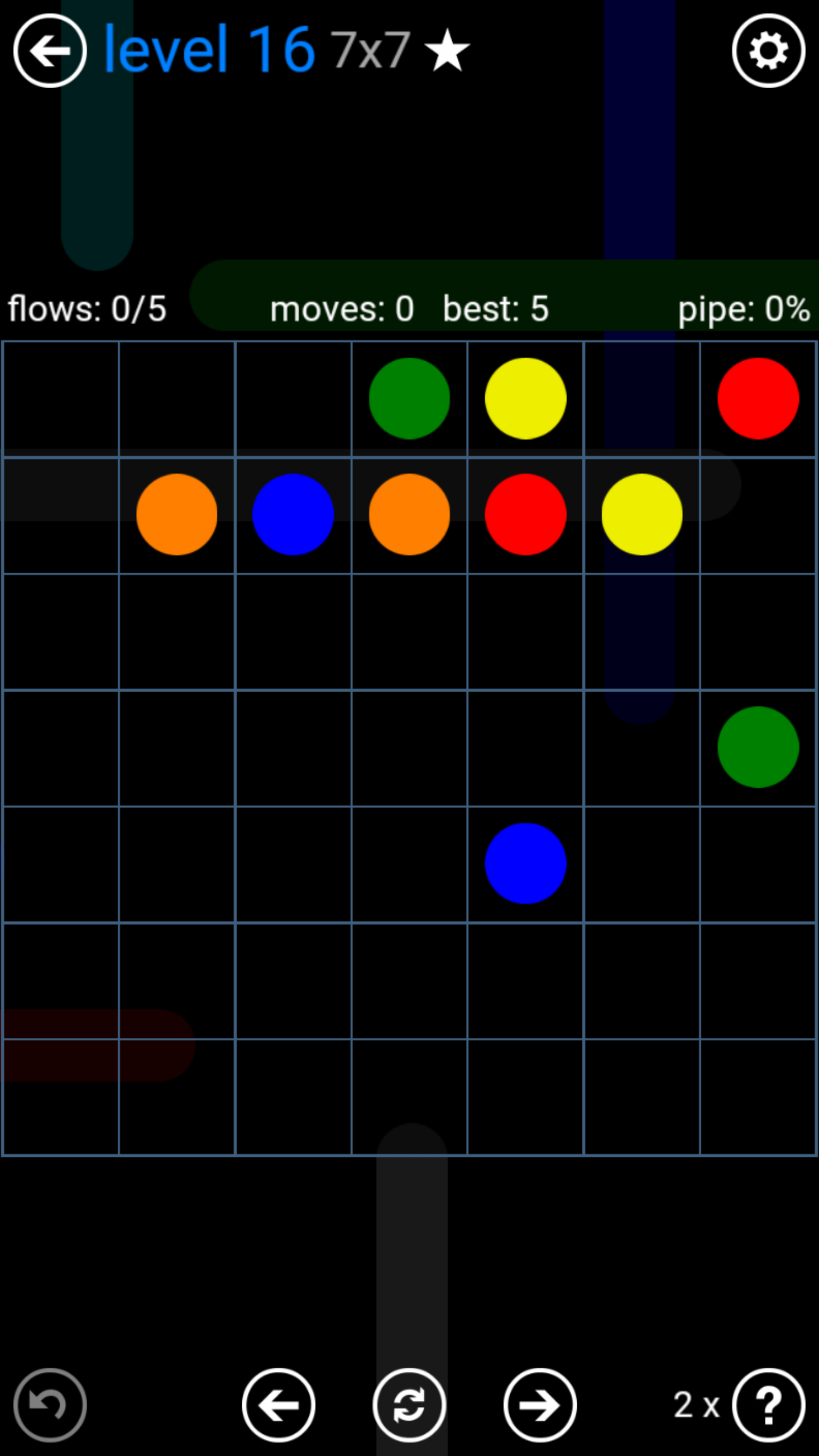The height and width of the screenshot is (1456, 819).
Task: Select the green dot in the top row
Action: click(409, 399)
